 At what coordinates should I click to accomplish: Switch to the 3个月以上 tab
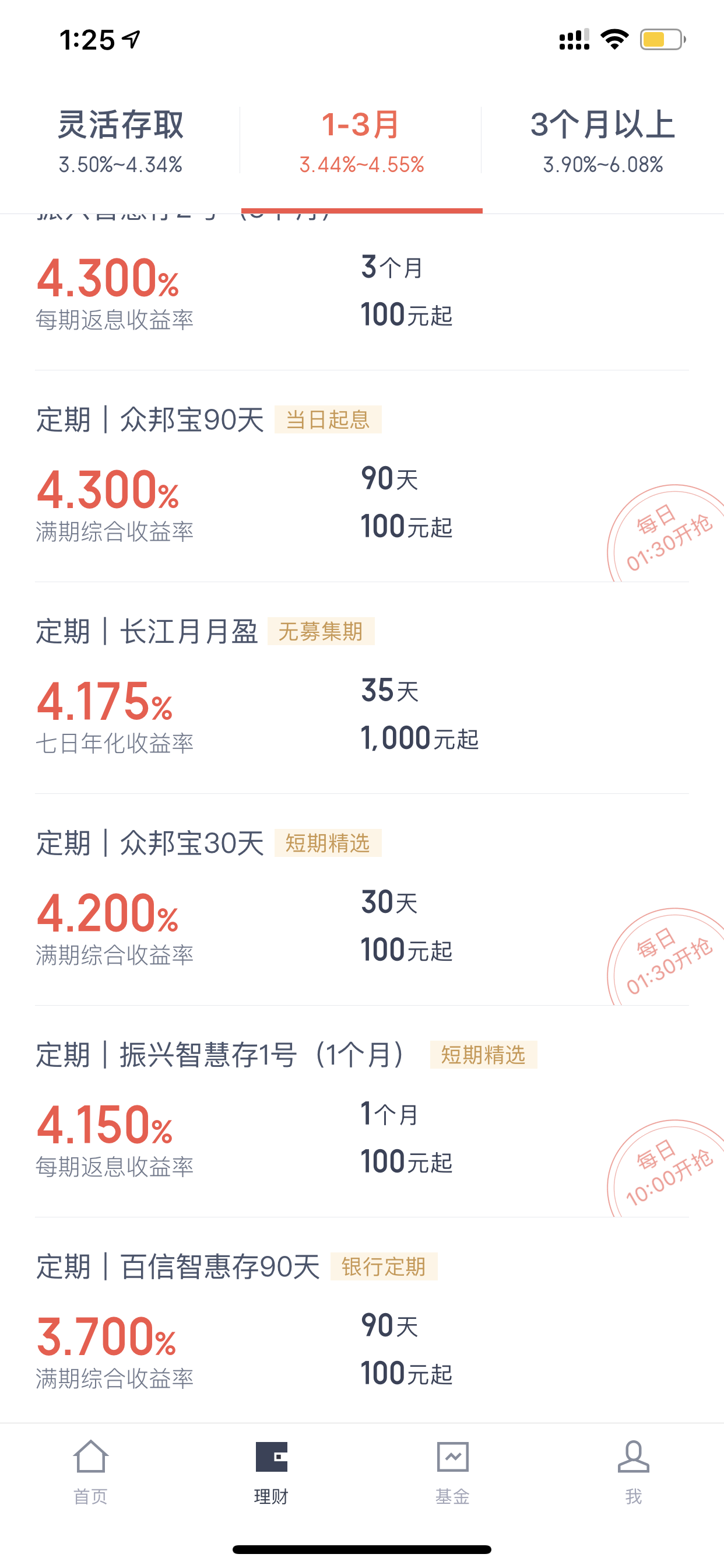click(x=603, y=141)
